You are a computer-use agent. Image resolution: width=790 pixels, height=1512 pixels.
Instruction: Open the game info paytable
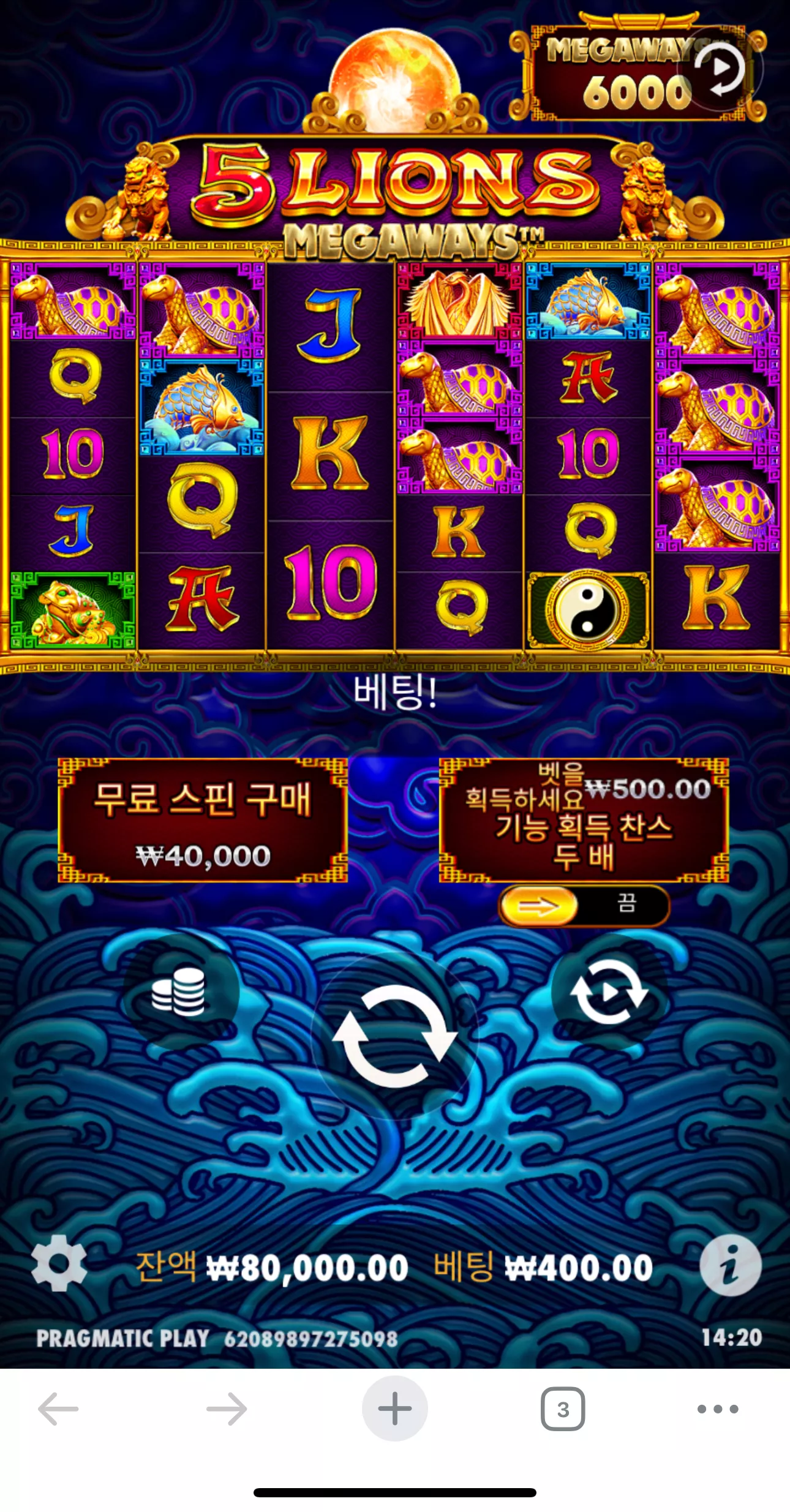(x=730, y=1265)
